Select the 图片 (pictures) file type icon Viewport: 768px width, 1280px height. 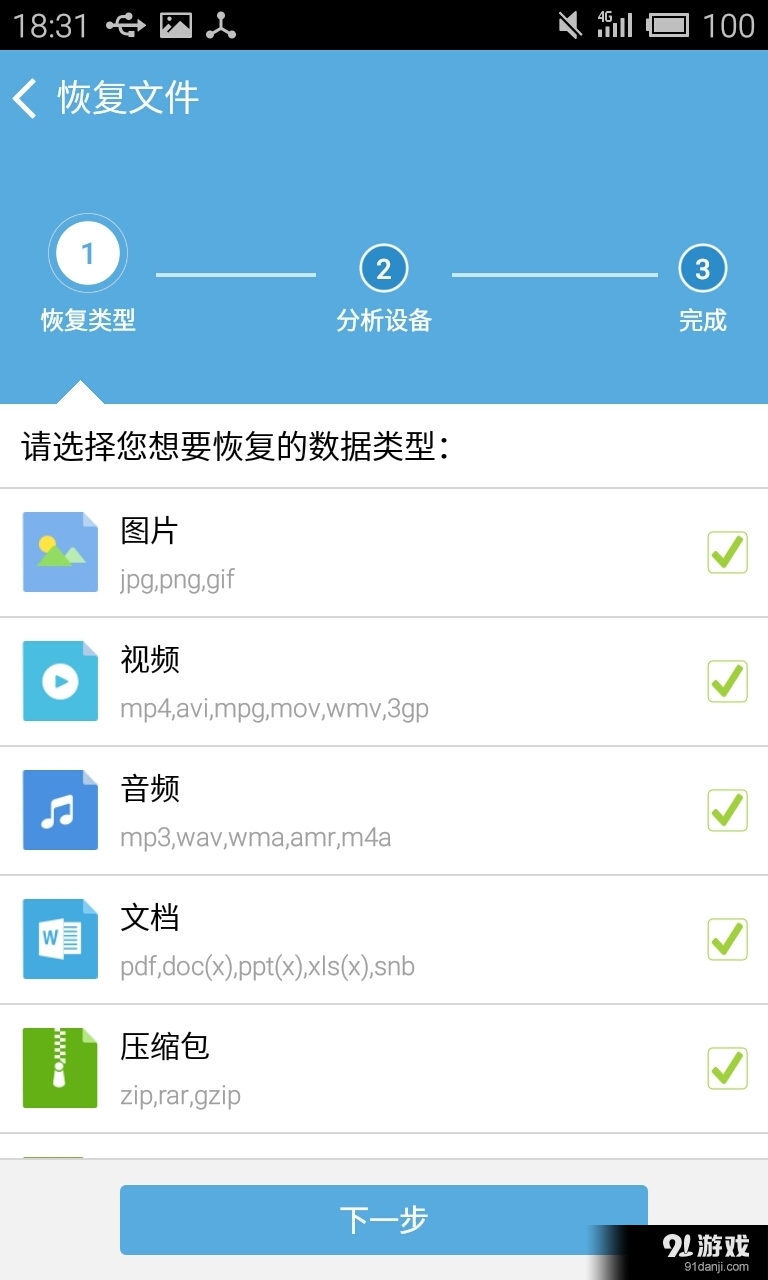[x=60, y=552]
